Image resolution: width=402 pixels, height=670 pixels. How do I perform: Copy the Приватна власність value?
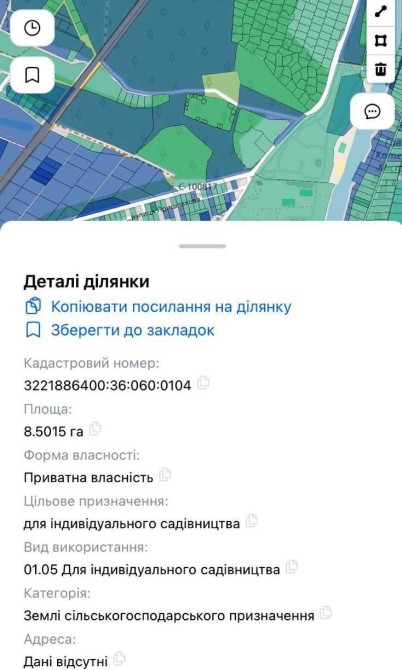click(x=165, y=475)
